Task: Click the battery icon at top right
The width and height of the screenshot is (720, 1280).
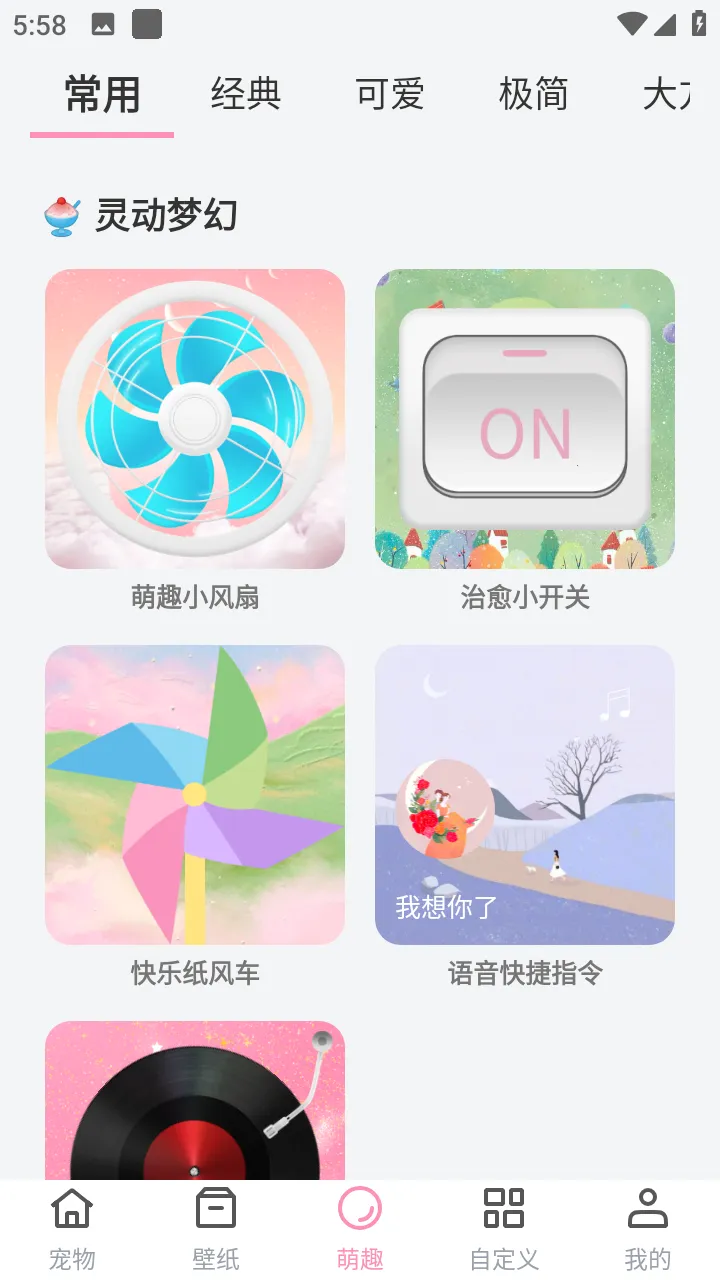Action: pyautogui.click(x=697, y=22)
